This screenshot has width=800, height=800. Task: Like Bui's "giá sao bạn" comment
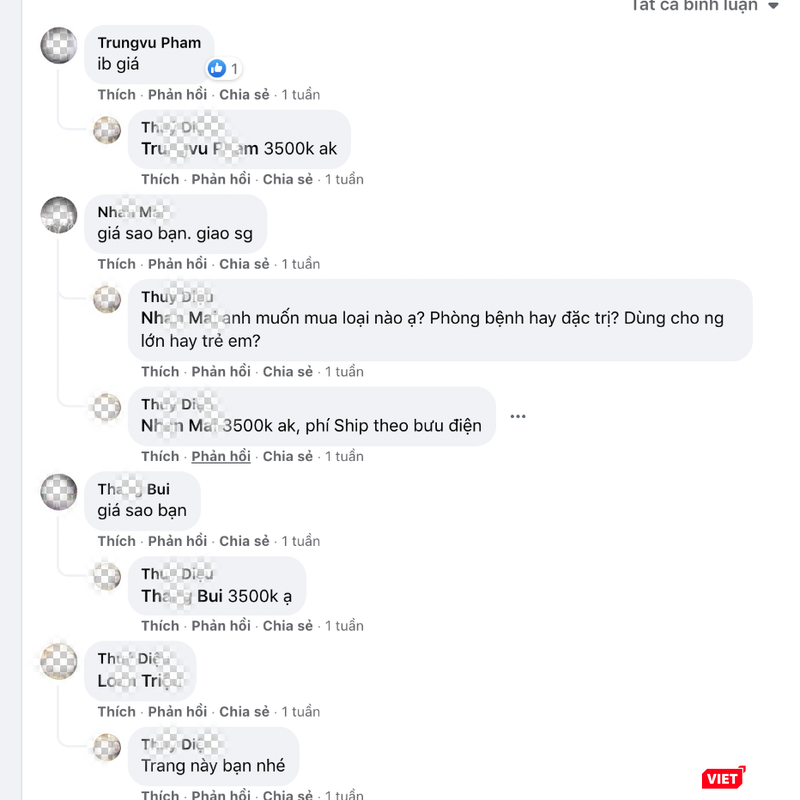tap(116, 541)
